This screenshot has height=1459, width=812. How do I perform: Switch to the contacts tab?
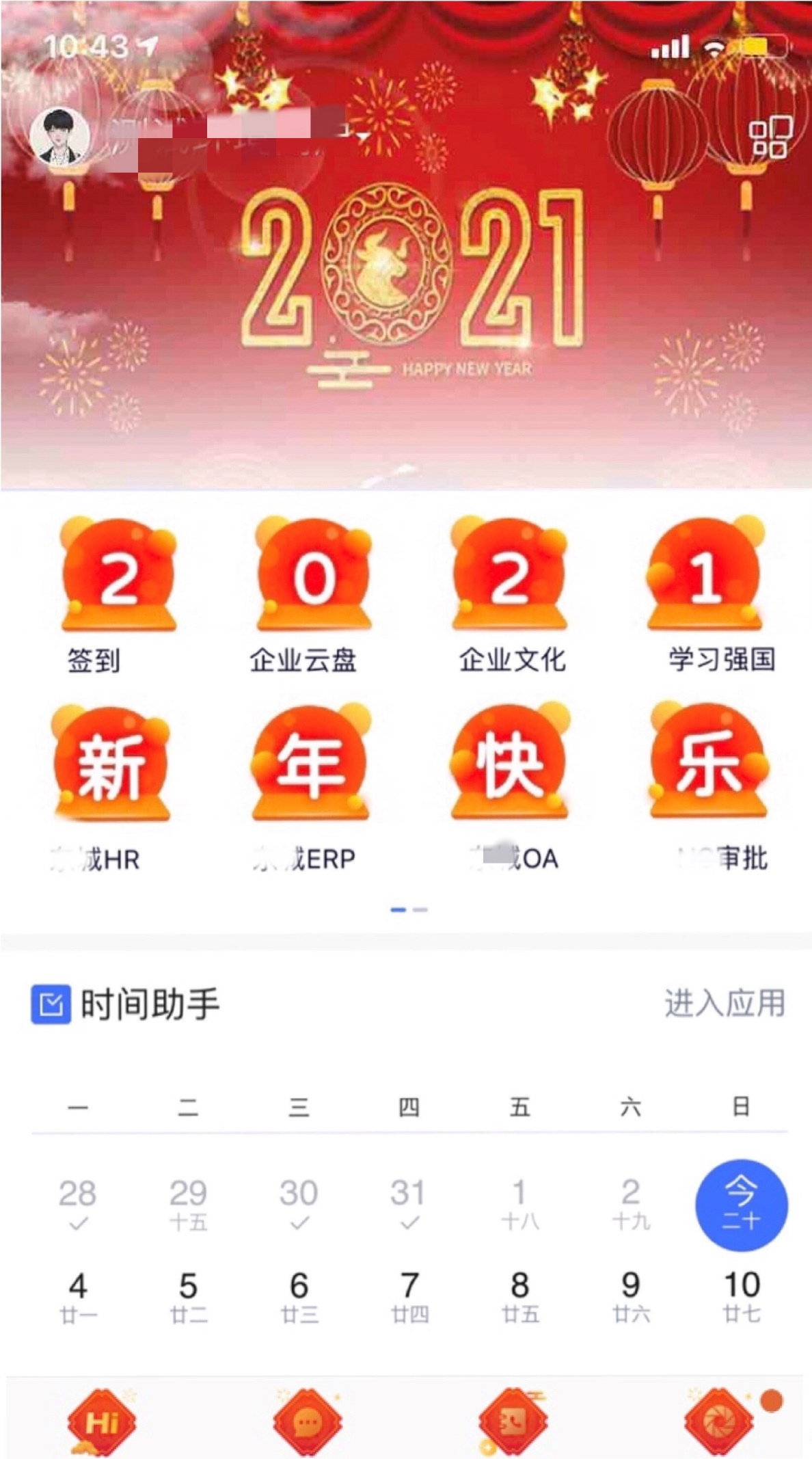coord(513,1422)
